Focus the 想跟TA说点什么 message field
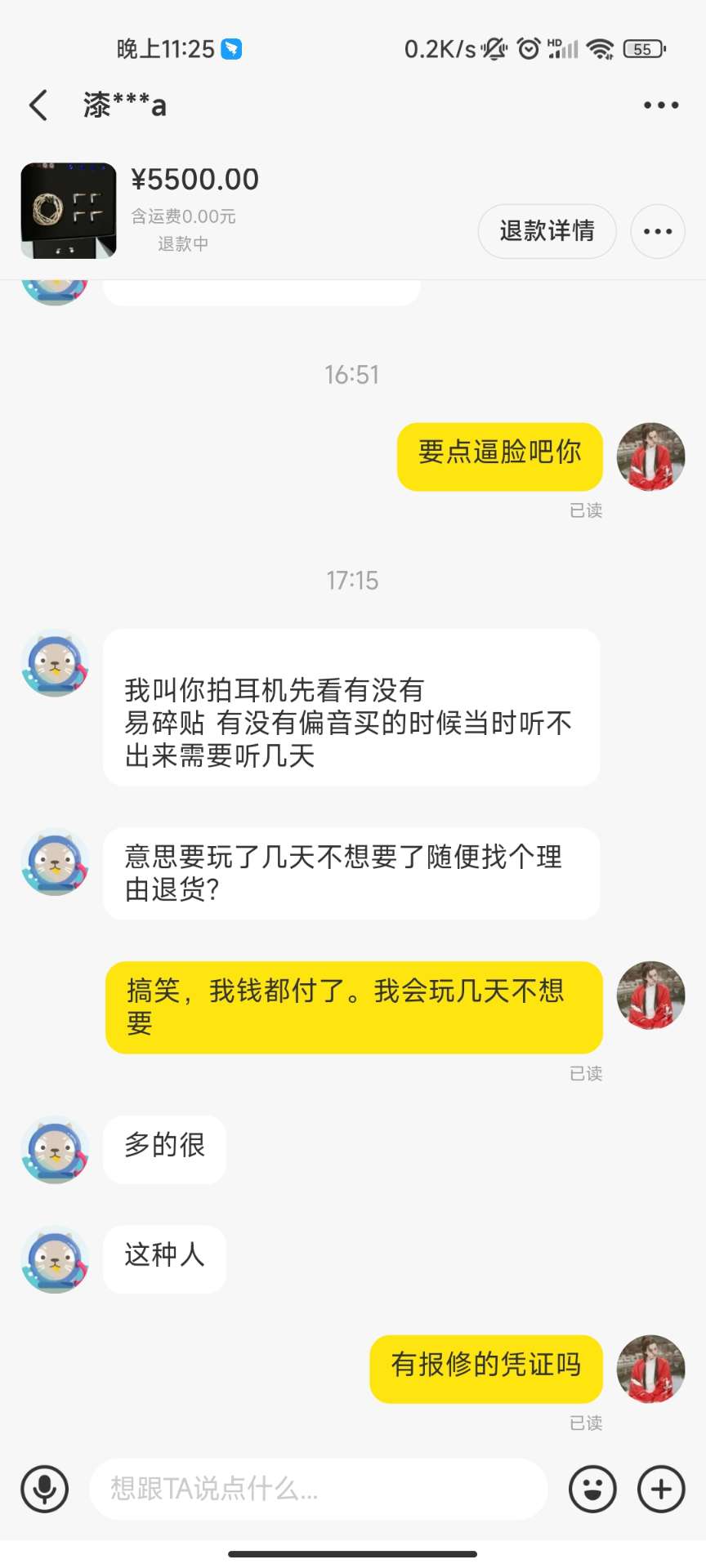 319,1489
